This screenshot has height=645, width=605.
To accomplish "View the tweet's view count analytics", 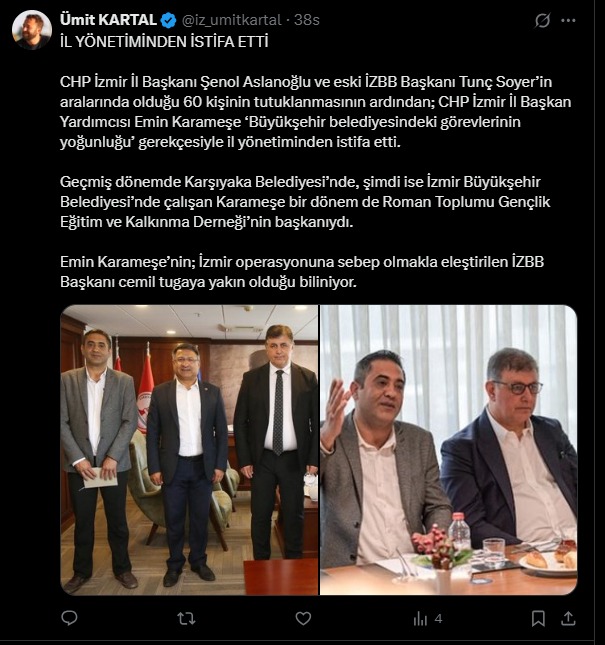I will pos(427,619).
